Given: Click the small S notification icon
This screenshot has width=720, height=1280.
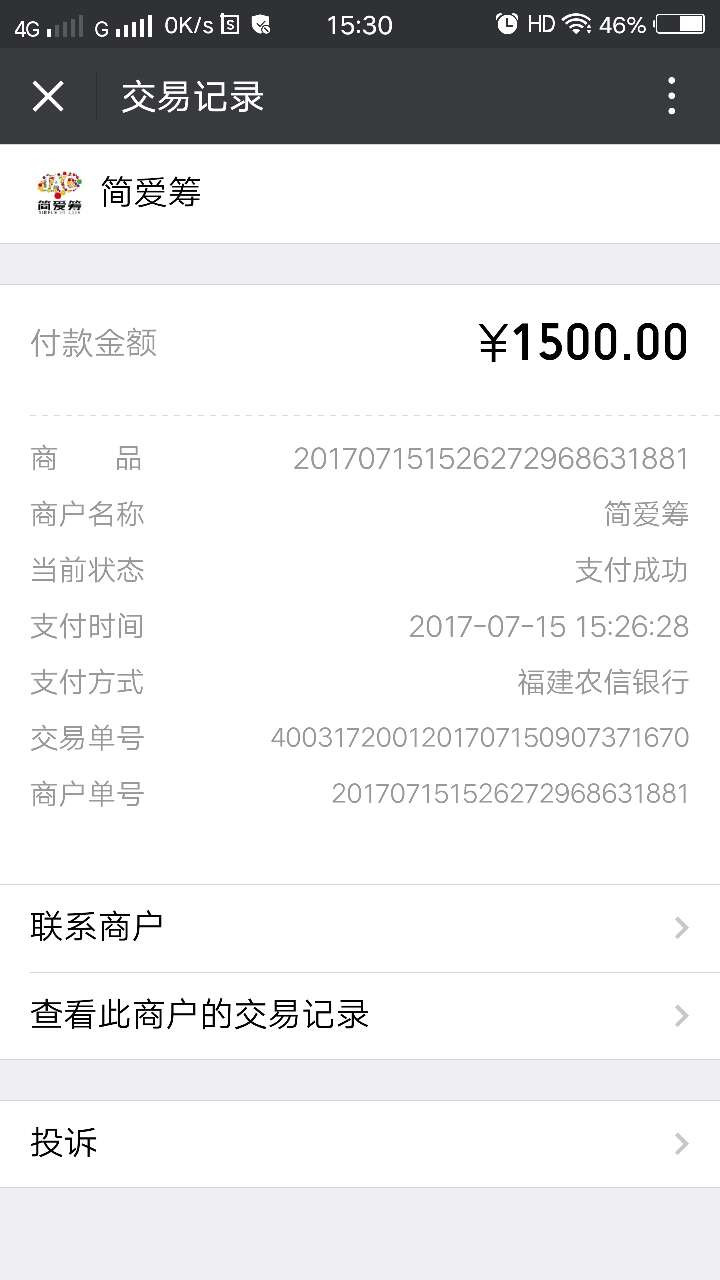Looking at the screenshot, I should [x=228, y=25].
